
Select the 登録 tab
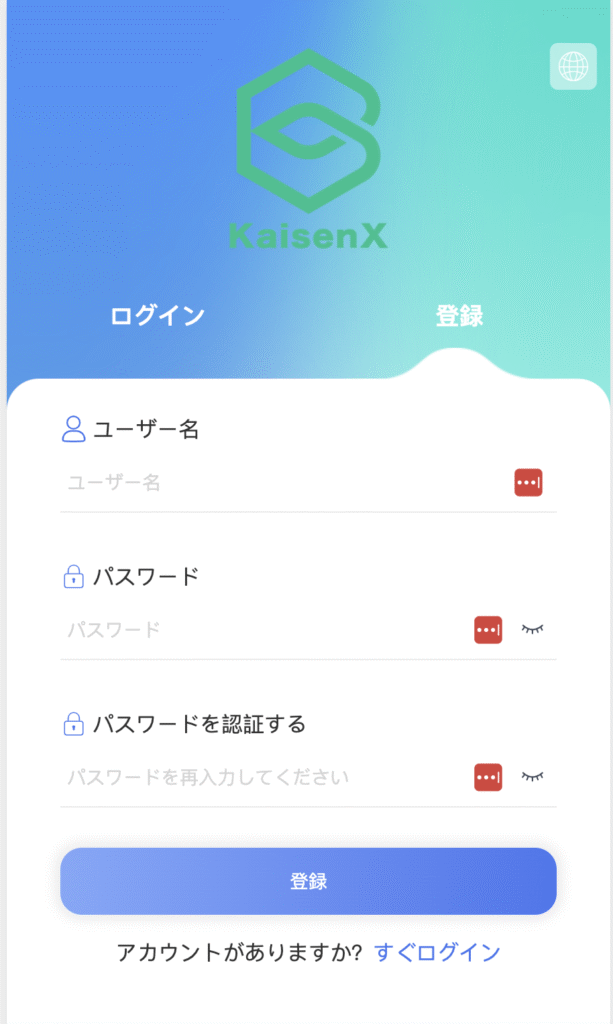[459, 316]
